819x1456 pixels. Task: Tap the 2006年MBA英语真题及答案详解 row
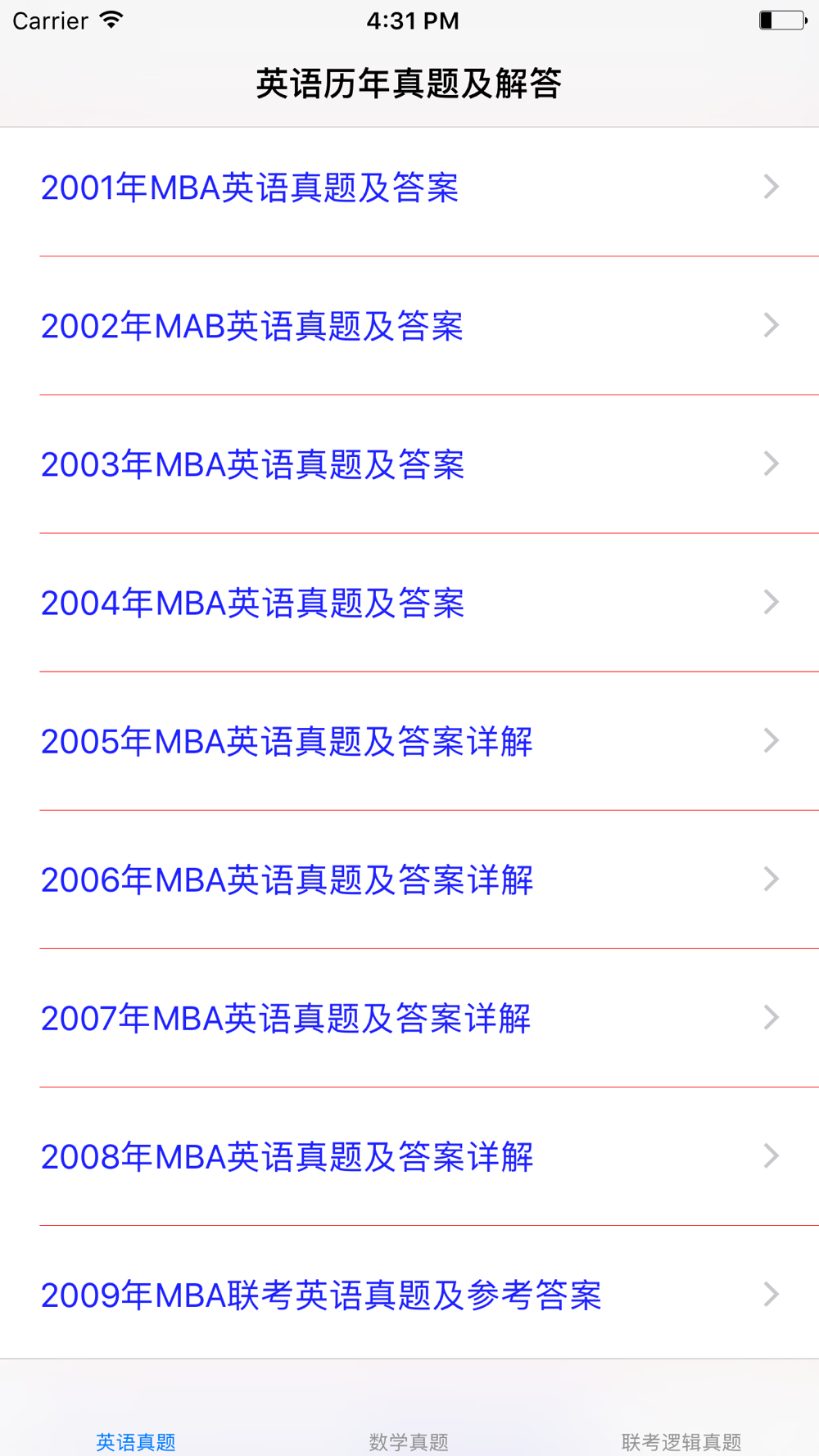(x=409, y=879)
